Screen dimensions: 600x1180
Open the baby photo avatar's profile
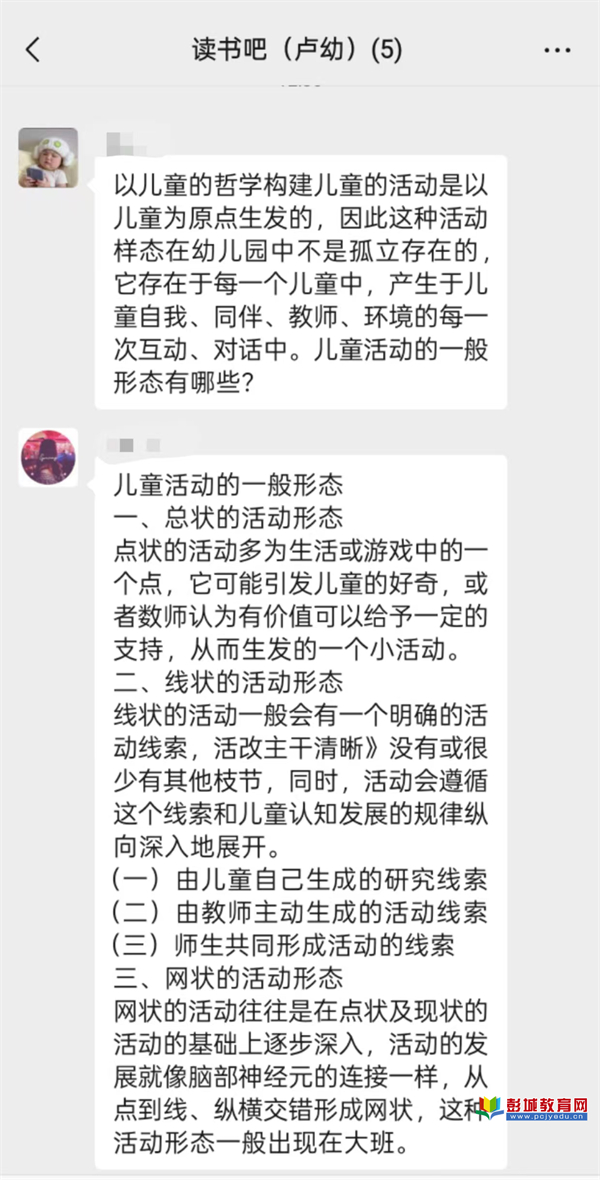(48, 158)
